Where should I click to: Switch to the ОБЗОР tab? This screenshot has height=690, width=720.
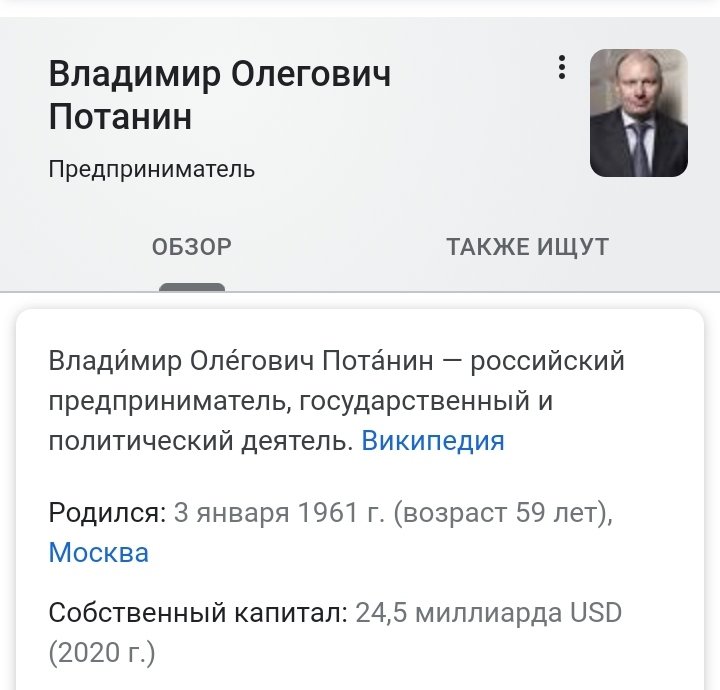pos(192,246)
